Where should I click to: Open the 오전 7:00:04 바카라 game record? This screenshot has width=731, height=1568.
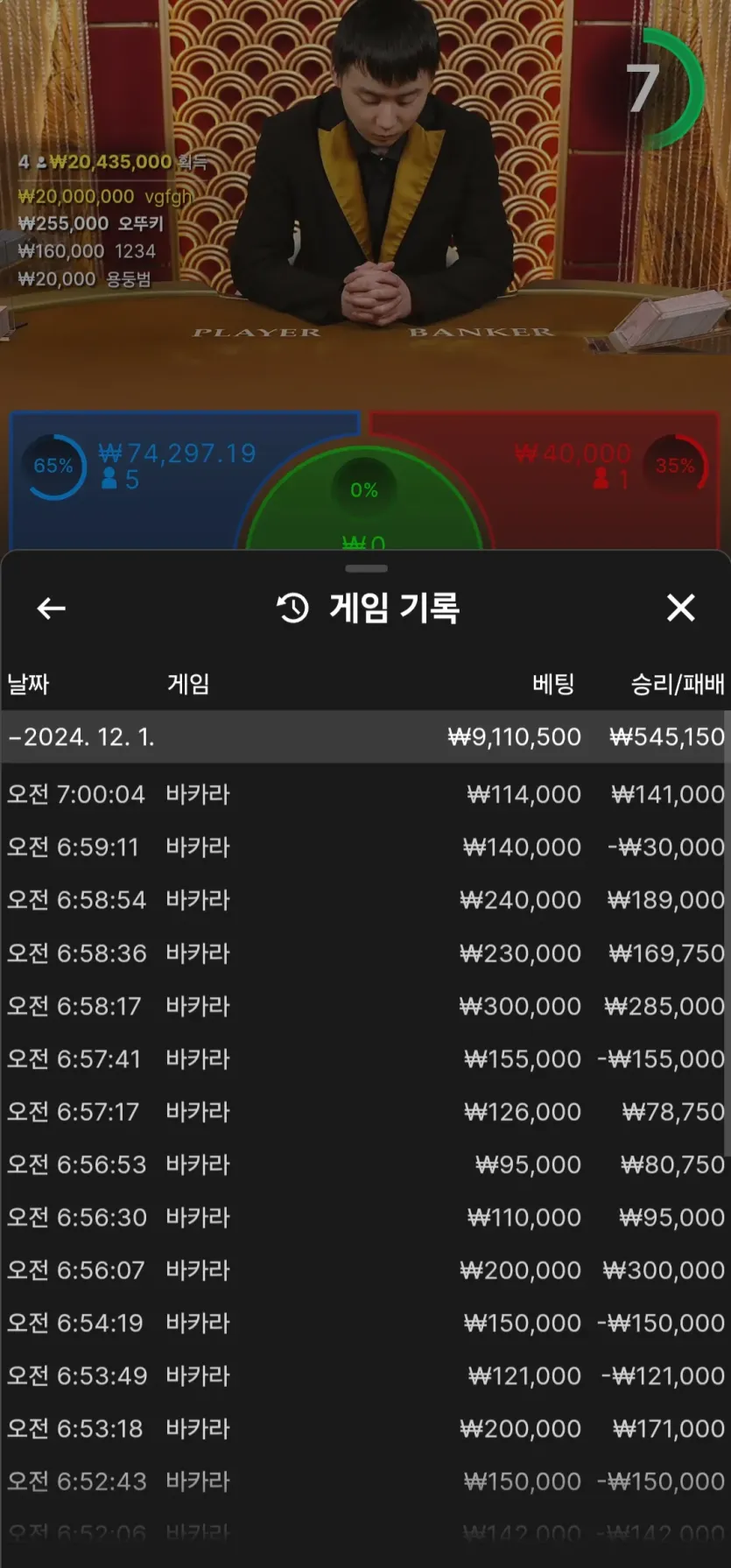[365, 794]
